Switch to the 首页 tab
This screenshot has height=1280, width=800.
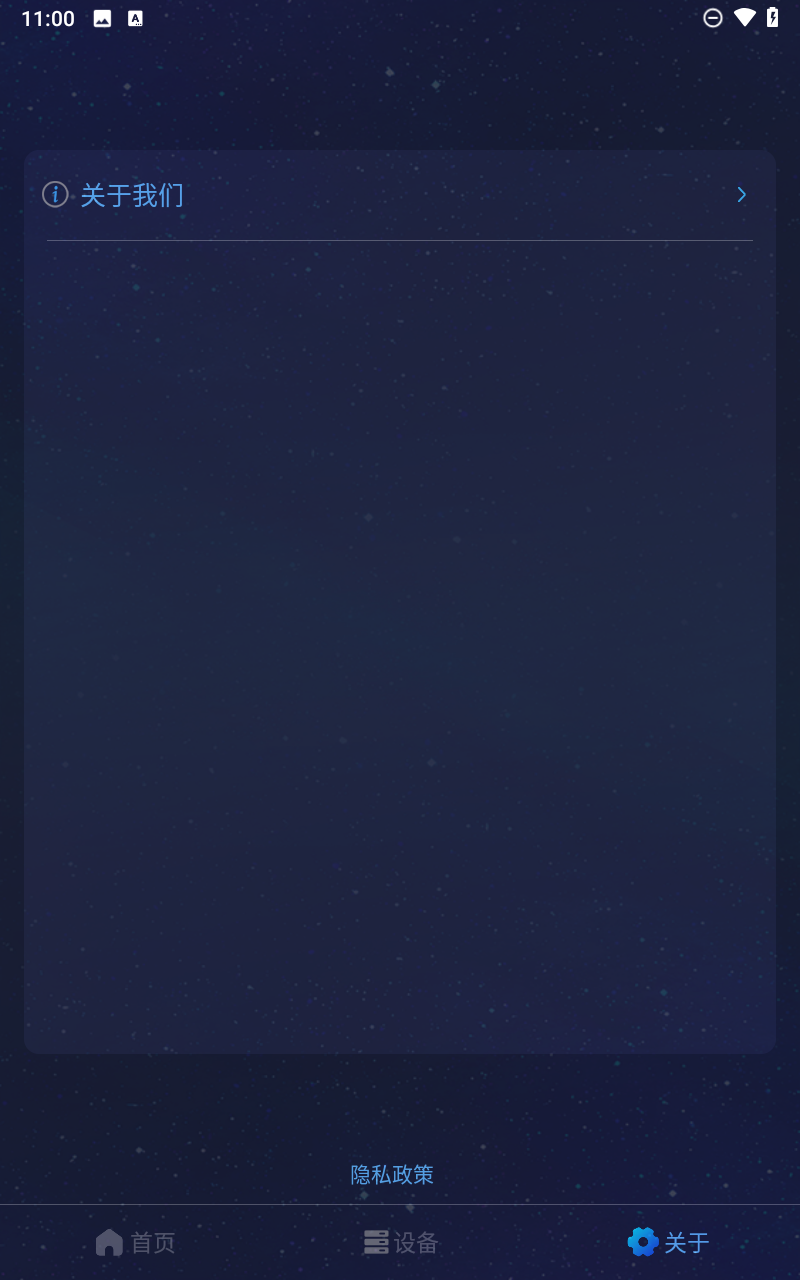135,1241
